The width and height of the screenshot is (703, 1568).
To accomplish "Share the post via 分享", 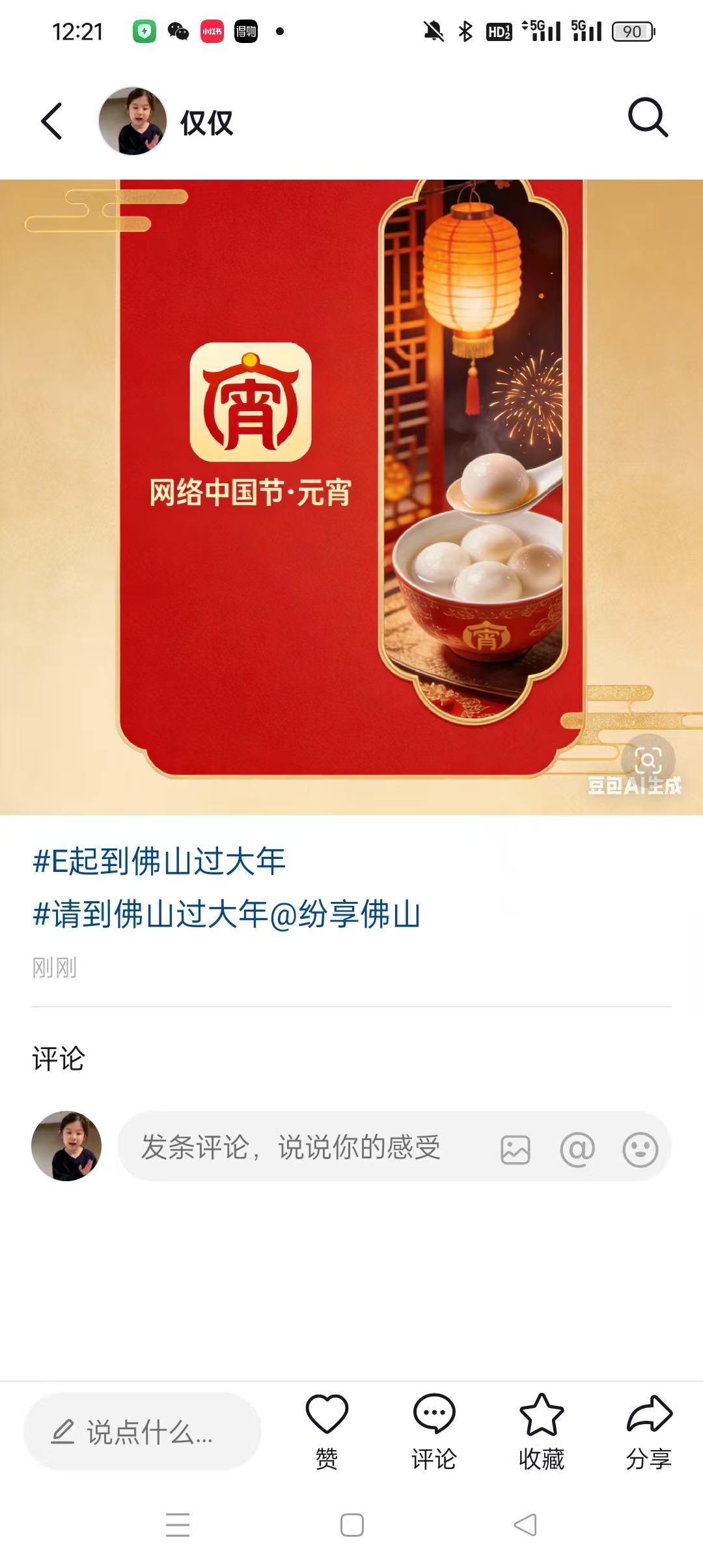I will (x=649, y=1431).
